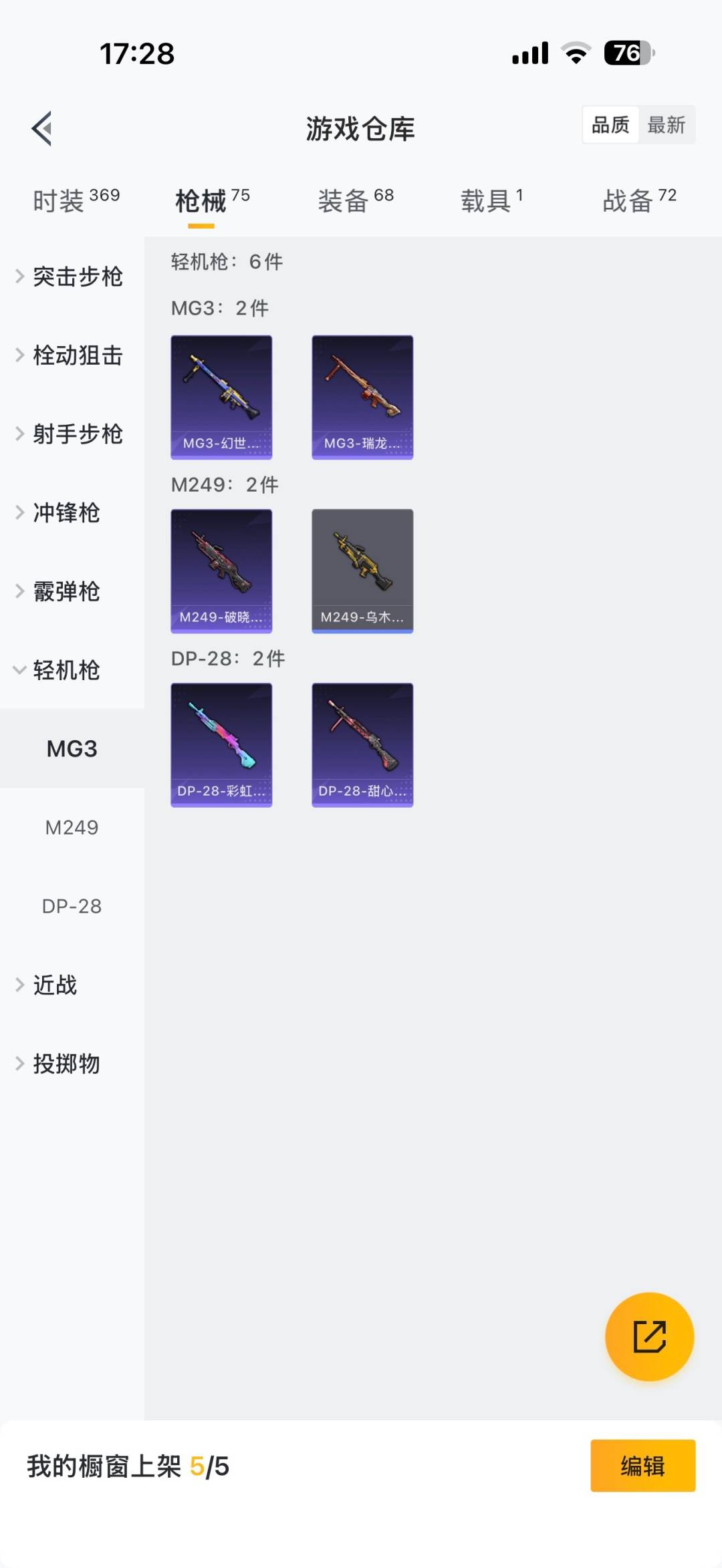The image size is (722, 1568).
Task: Sort items by 最新
Action: [666, 125]
